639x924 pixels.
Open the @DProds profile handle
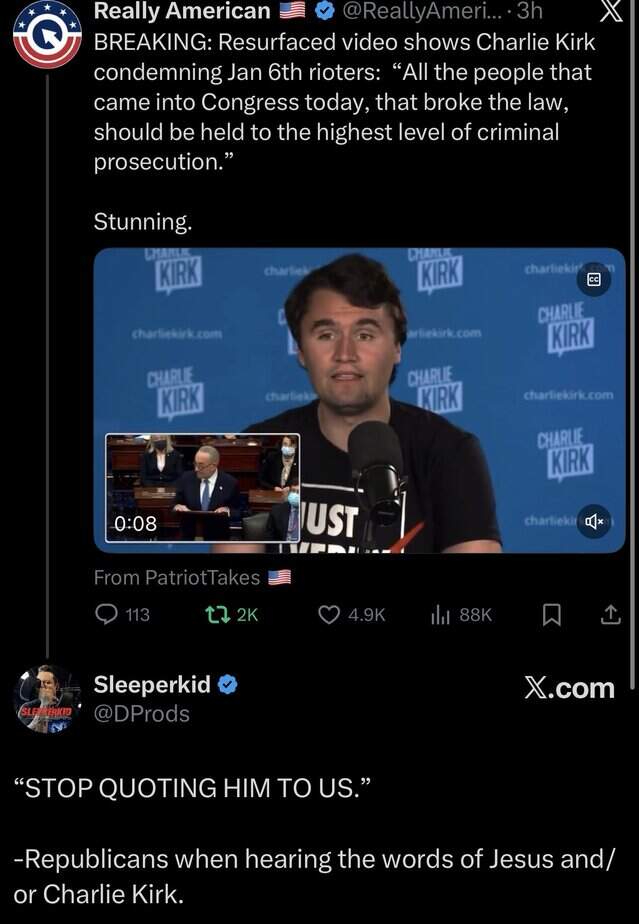[141, 713]
